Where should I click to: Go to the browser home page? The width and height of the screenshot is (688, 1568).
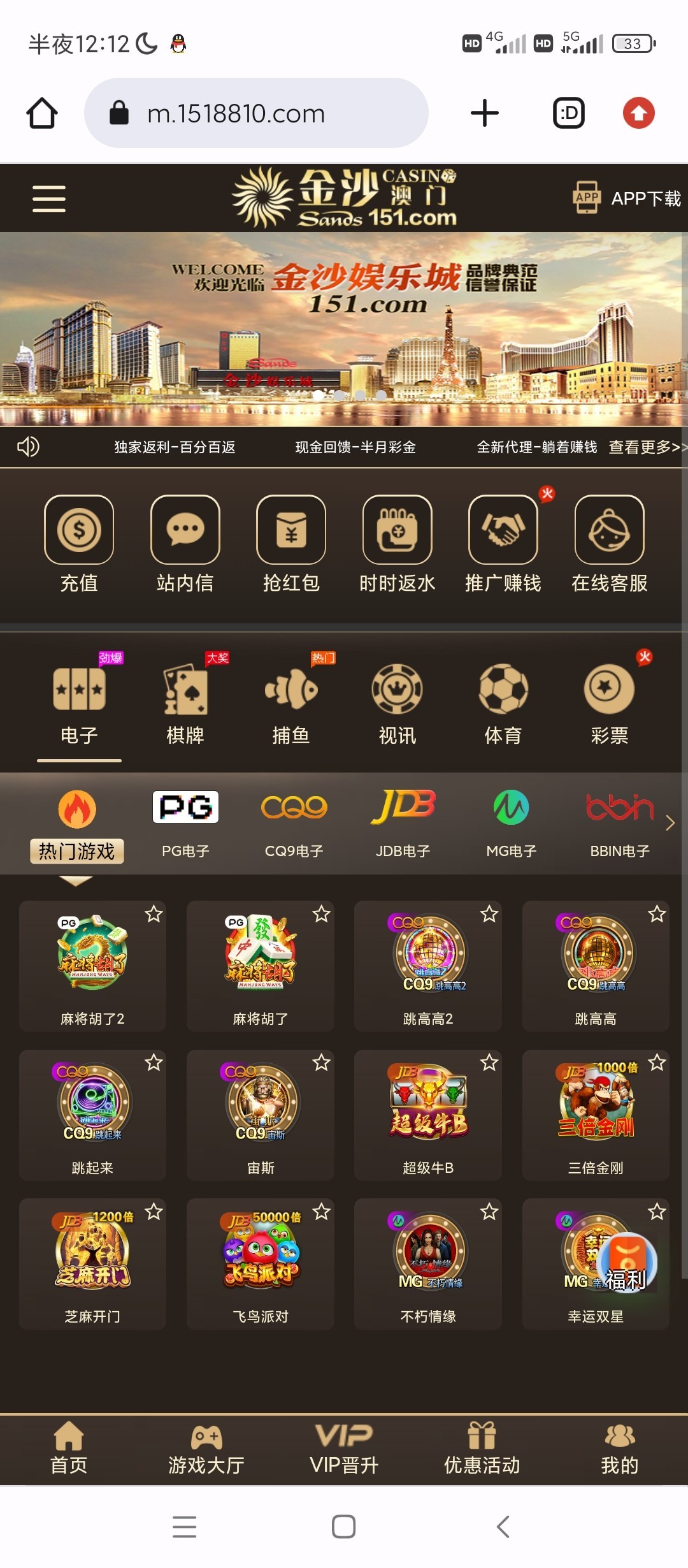42,113
